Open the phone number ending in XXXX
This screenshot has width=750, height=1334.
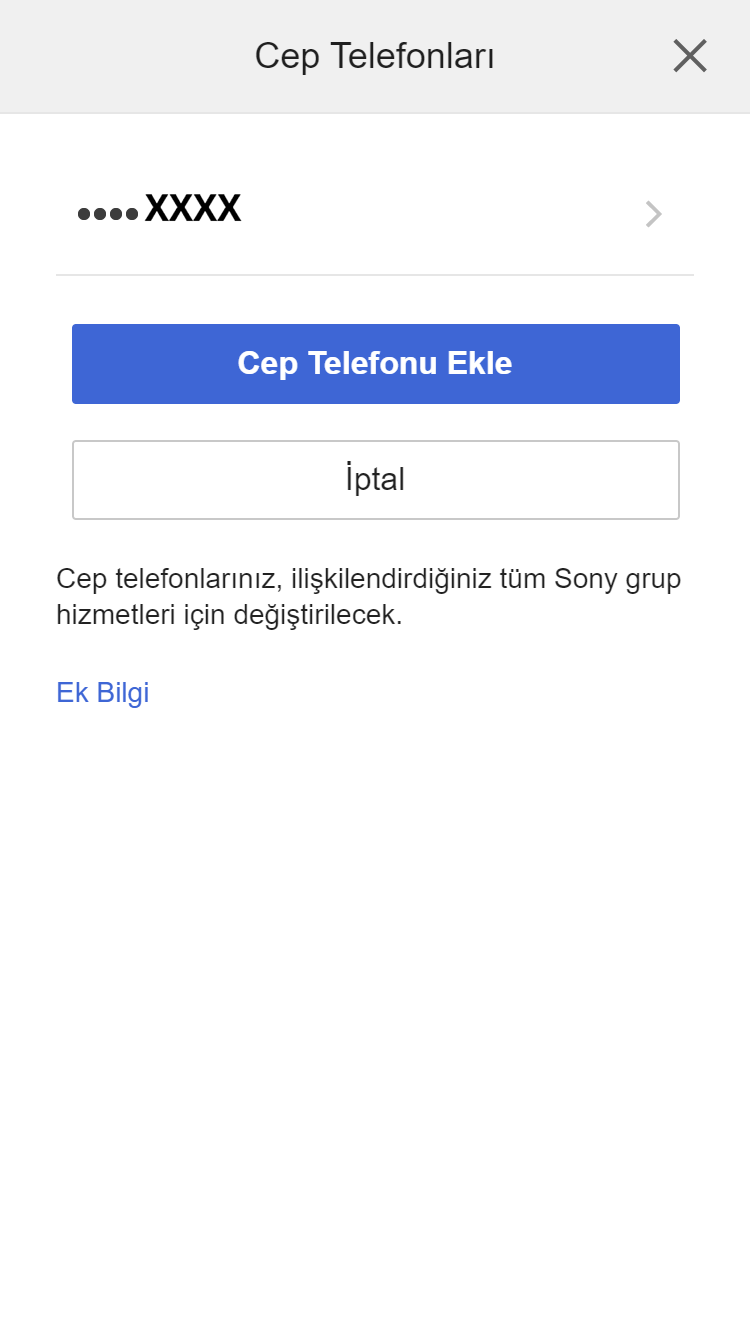coord(374,212)
